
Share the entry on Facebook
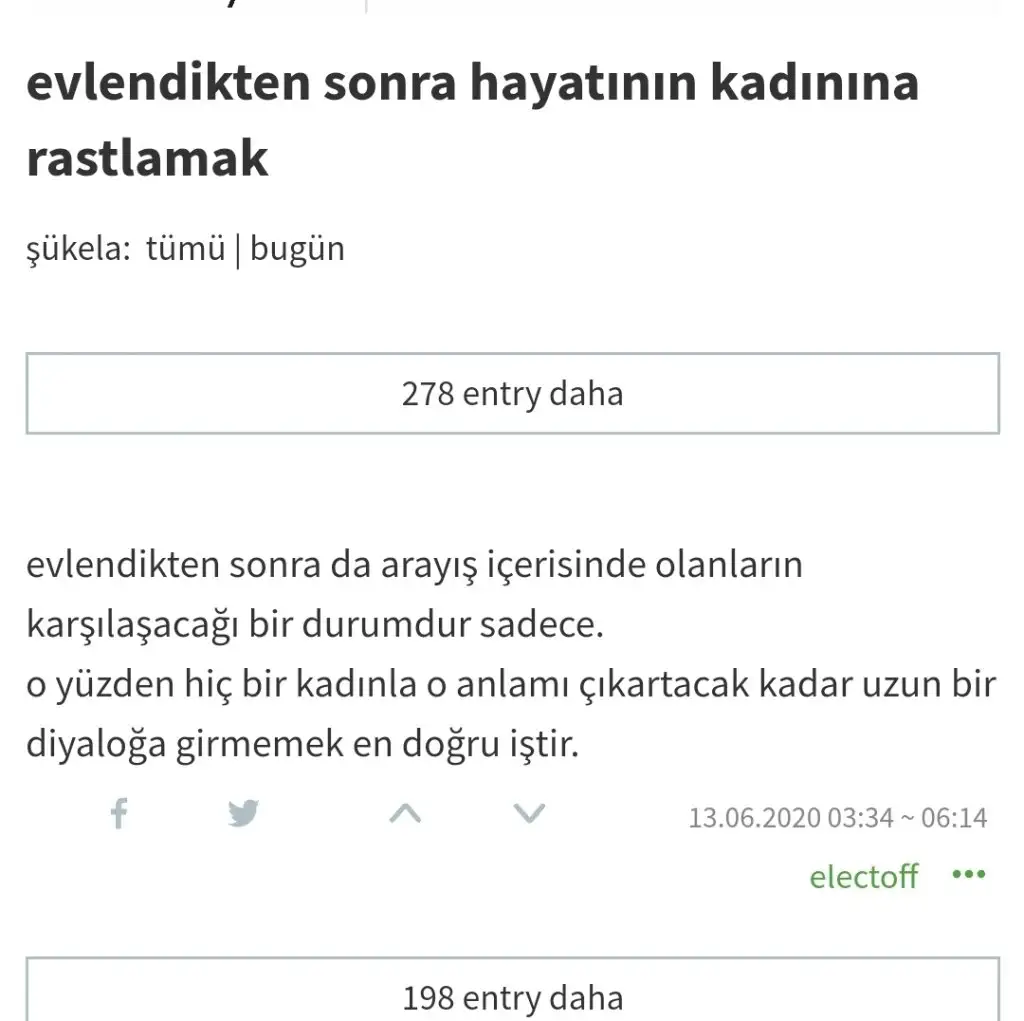(x=118, y=814)
